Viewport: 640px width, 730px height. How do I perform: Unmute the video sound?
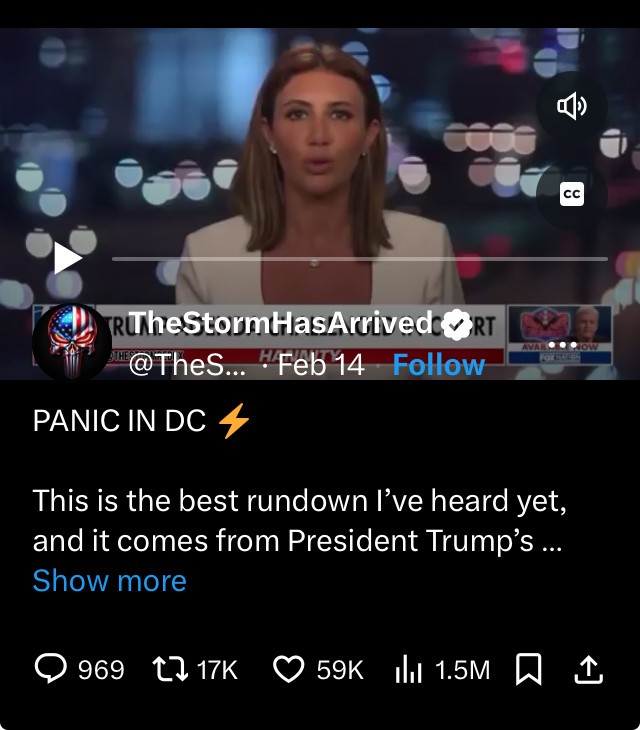pyautogui.click(x=571, y=106)
